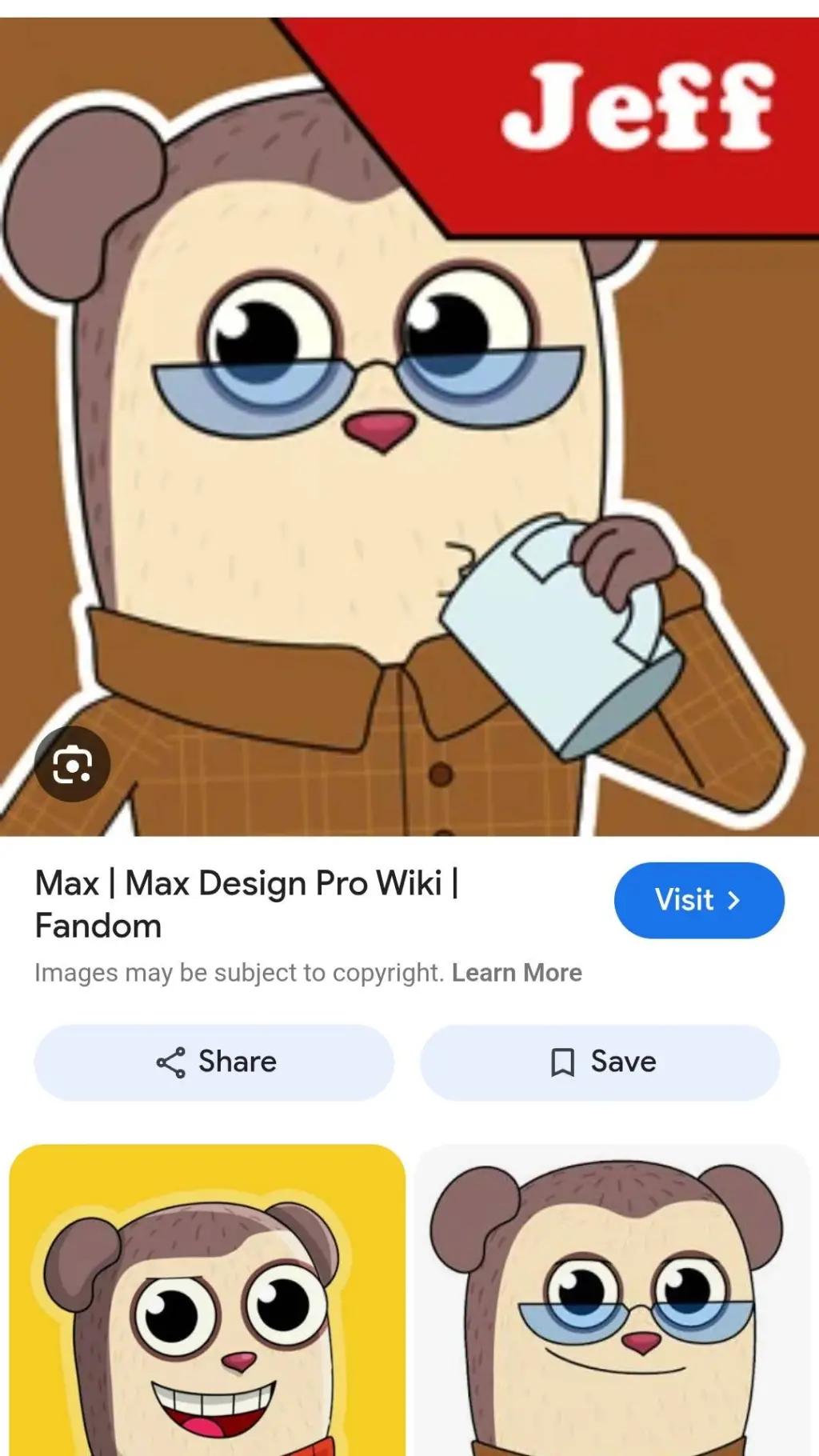Screen dimensions: 819x1456
Task: Share this image
Action: (214, 1062)
